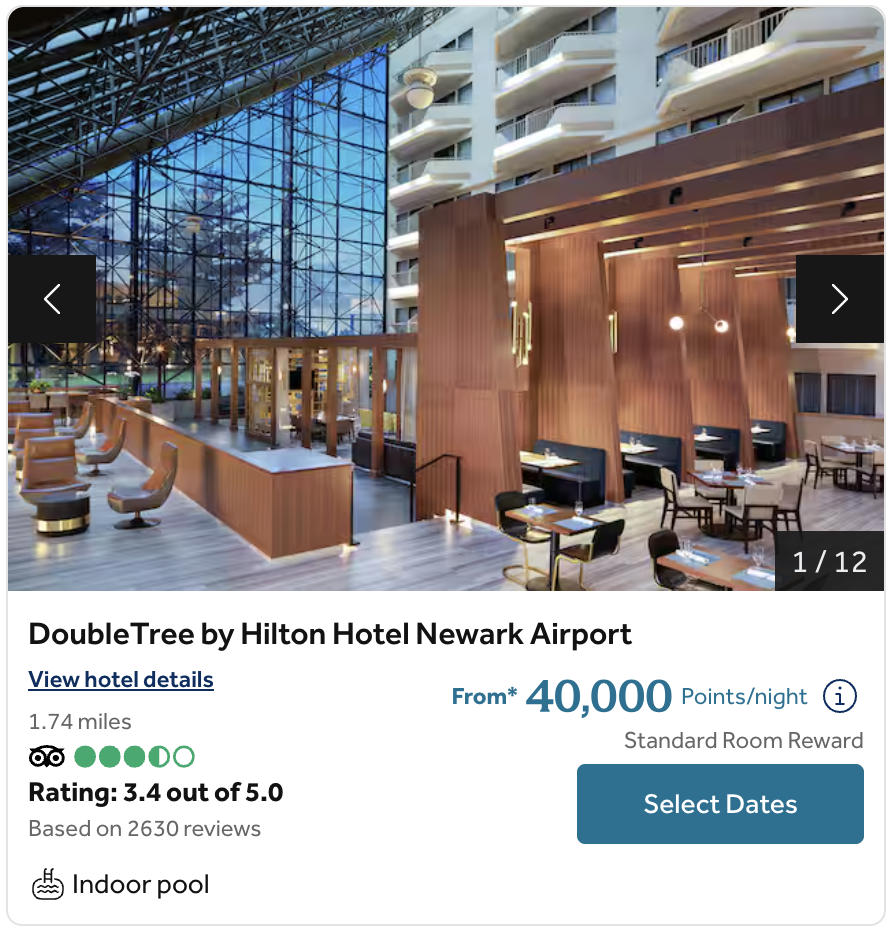Click the Indoor pool amenity label
This screenshot has height=934, width=892.
point(140,884)
